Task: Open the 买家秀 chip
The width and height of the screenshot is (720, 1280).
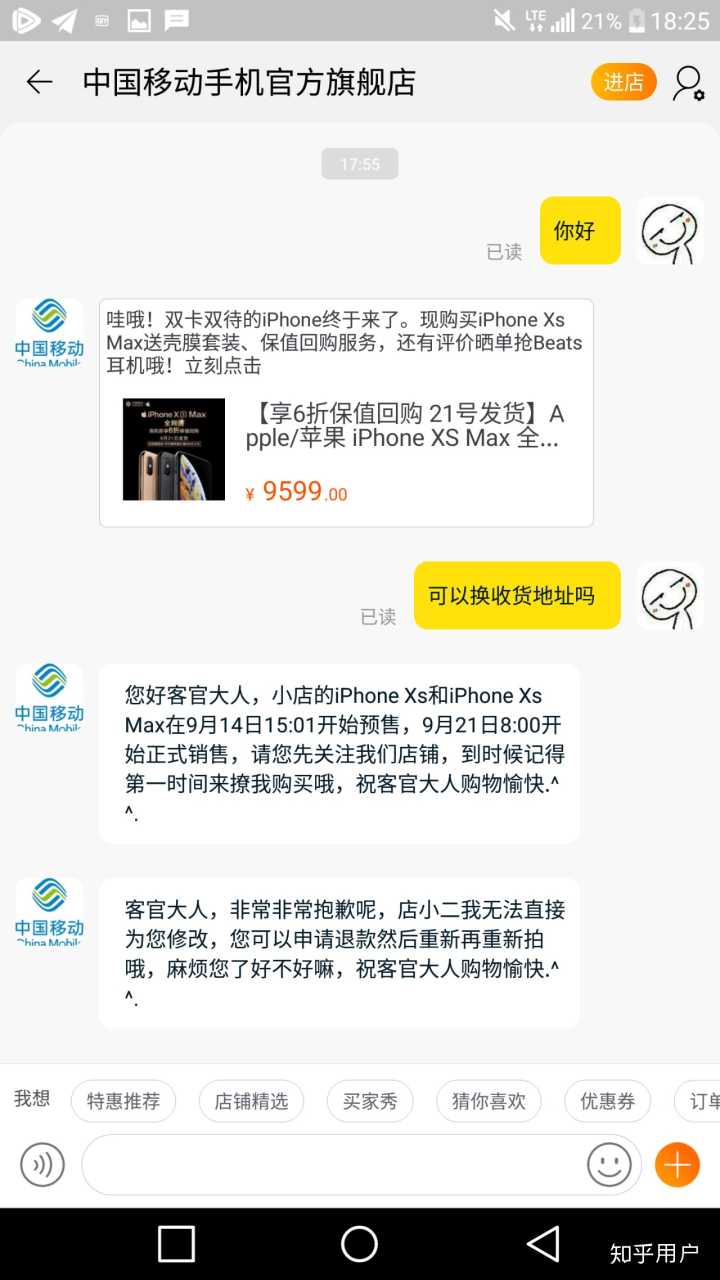Action: click(370, 1101)
